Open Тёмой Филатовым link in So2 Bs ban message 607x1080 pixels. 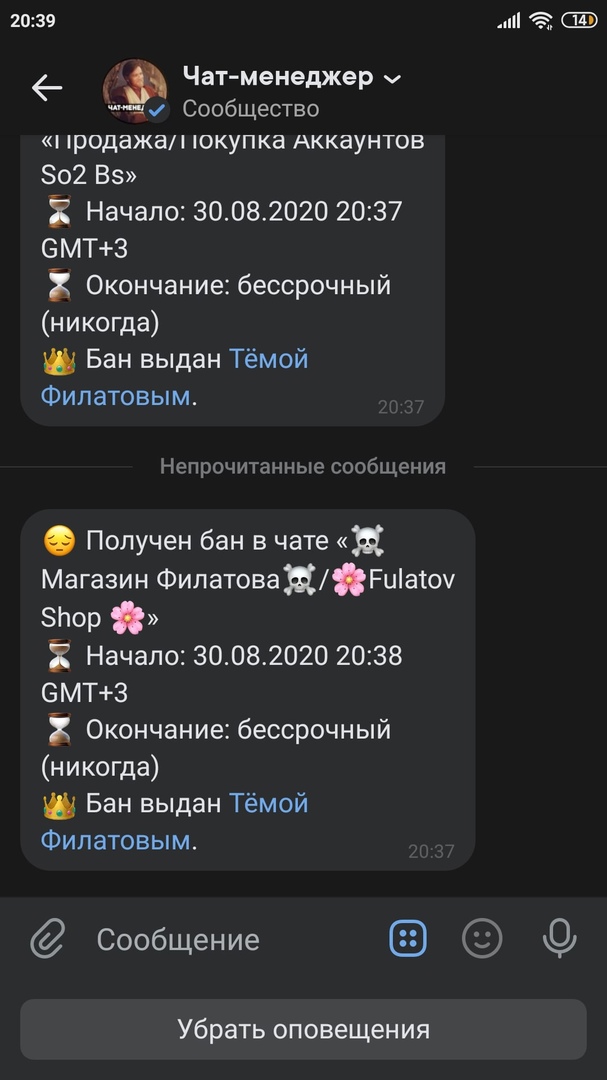(x=269, y=359)
